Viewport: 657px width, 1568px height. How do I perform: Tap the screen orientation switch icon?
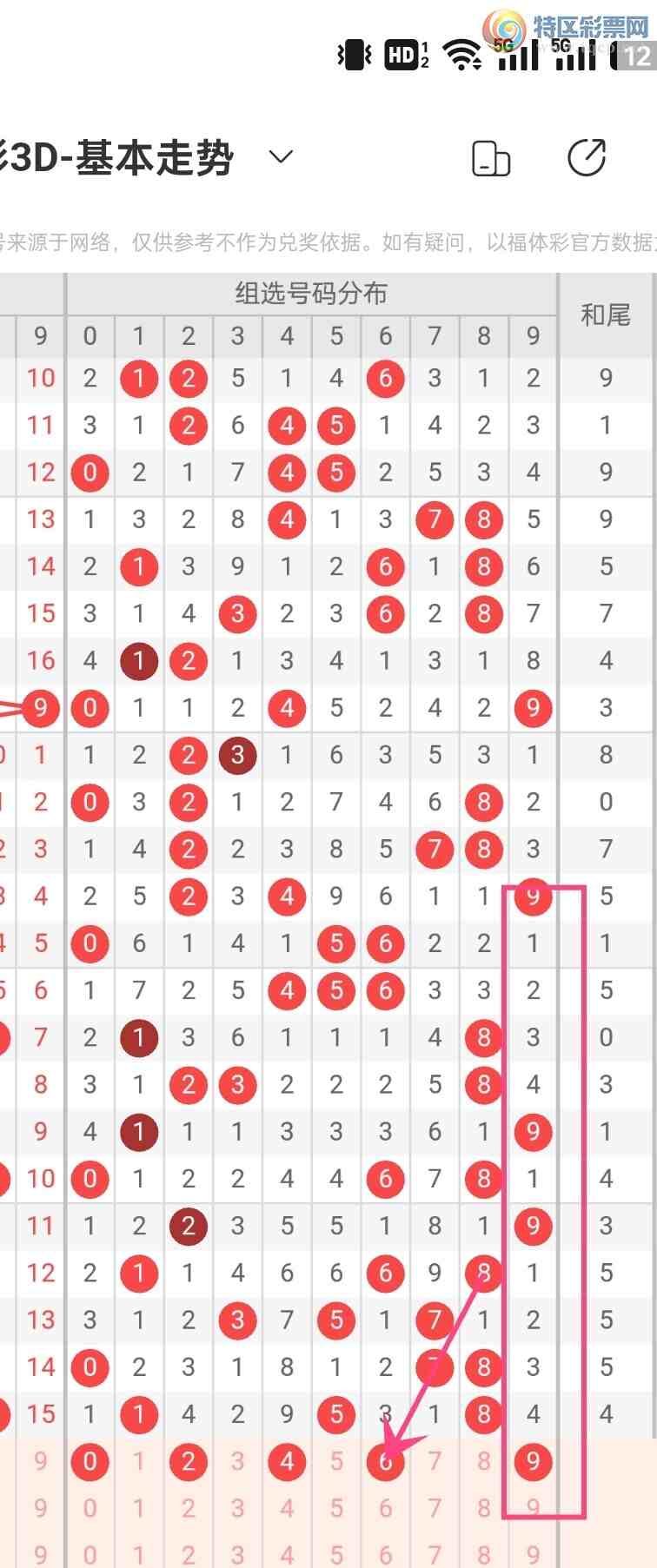click(491, 158)
